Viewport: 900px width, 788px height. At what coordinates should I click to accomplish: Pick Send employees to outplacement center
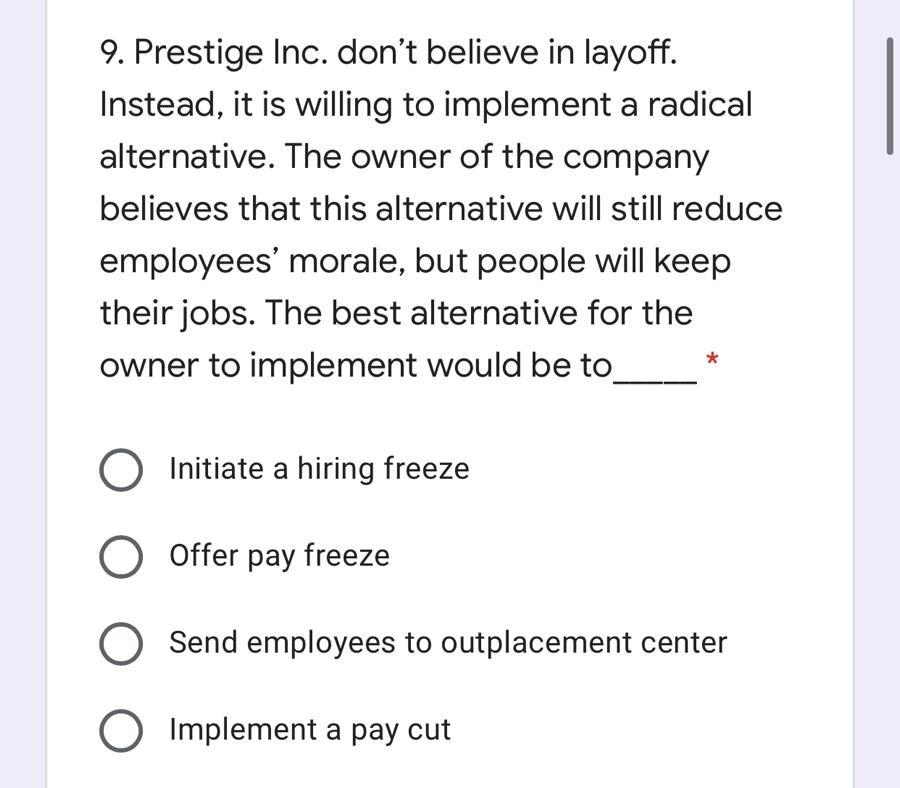point(120,644)
